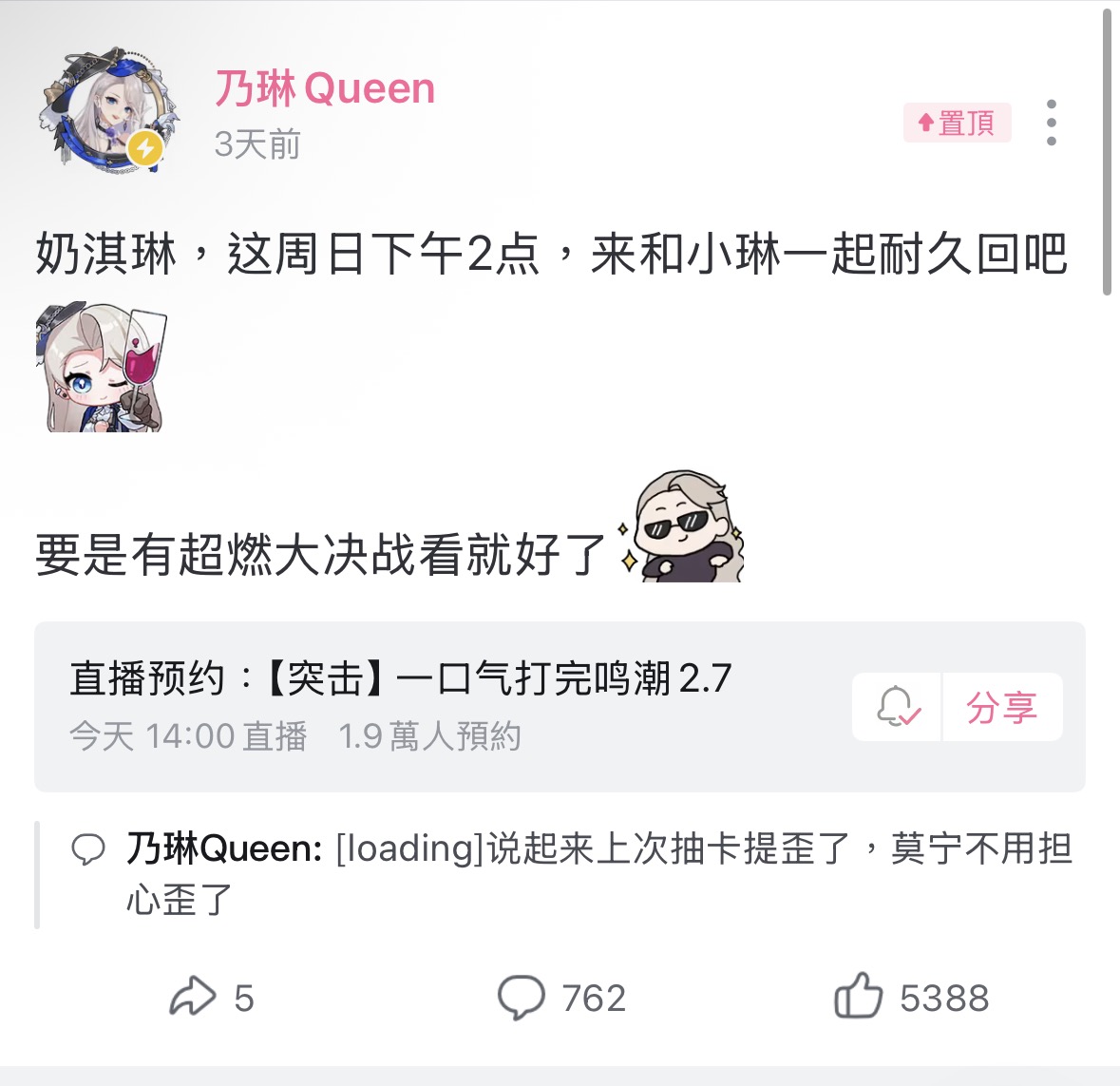Toggle the livestream reservation bell
This screenshot has height=1086, width=1120.
pos(897,707)
